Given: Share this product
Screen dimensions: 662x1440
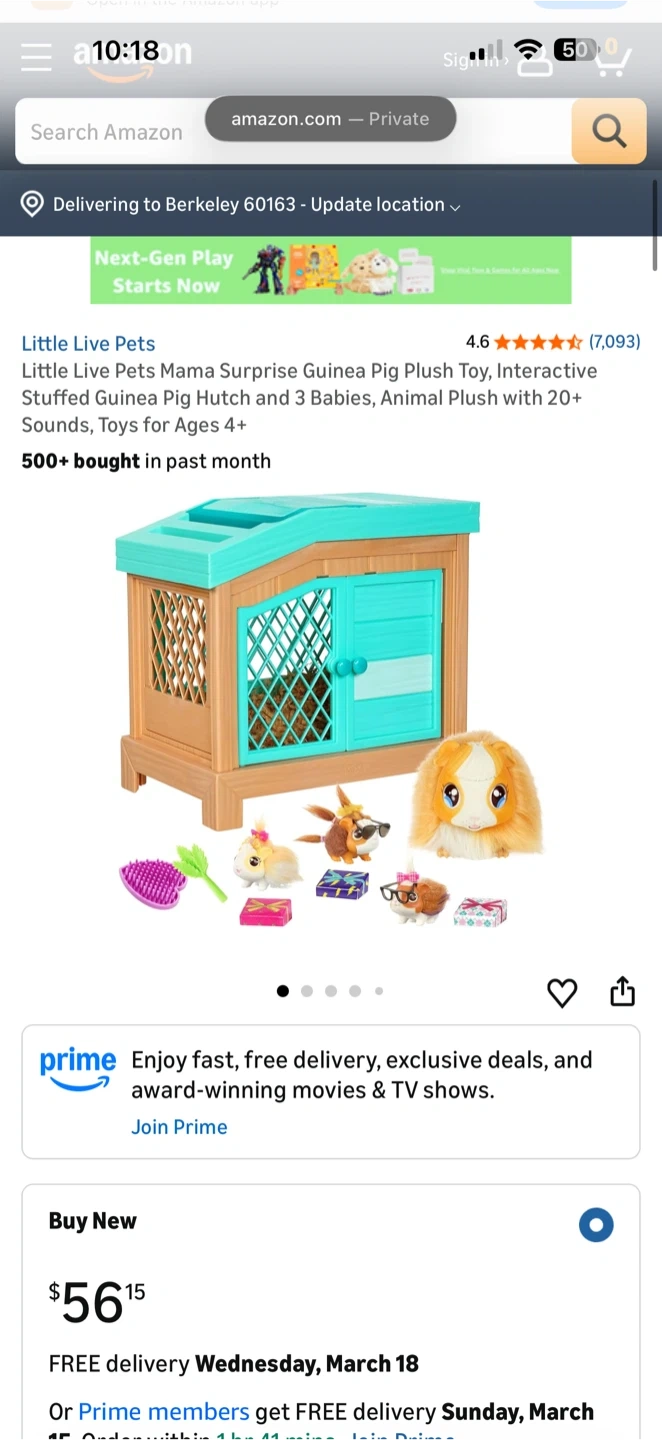Looking at the screenshot, I should 622,991.
